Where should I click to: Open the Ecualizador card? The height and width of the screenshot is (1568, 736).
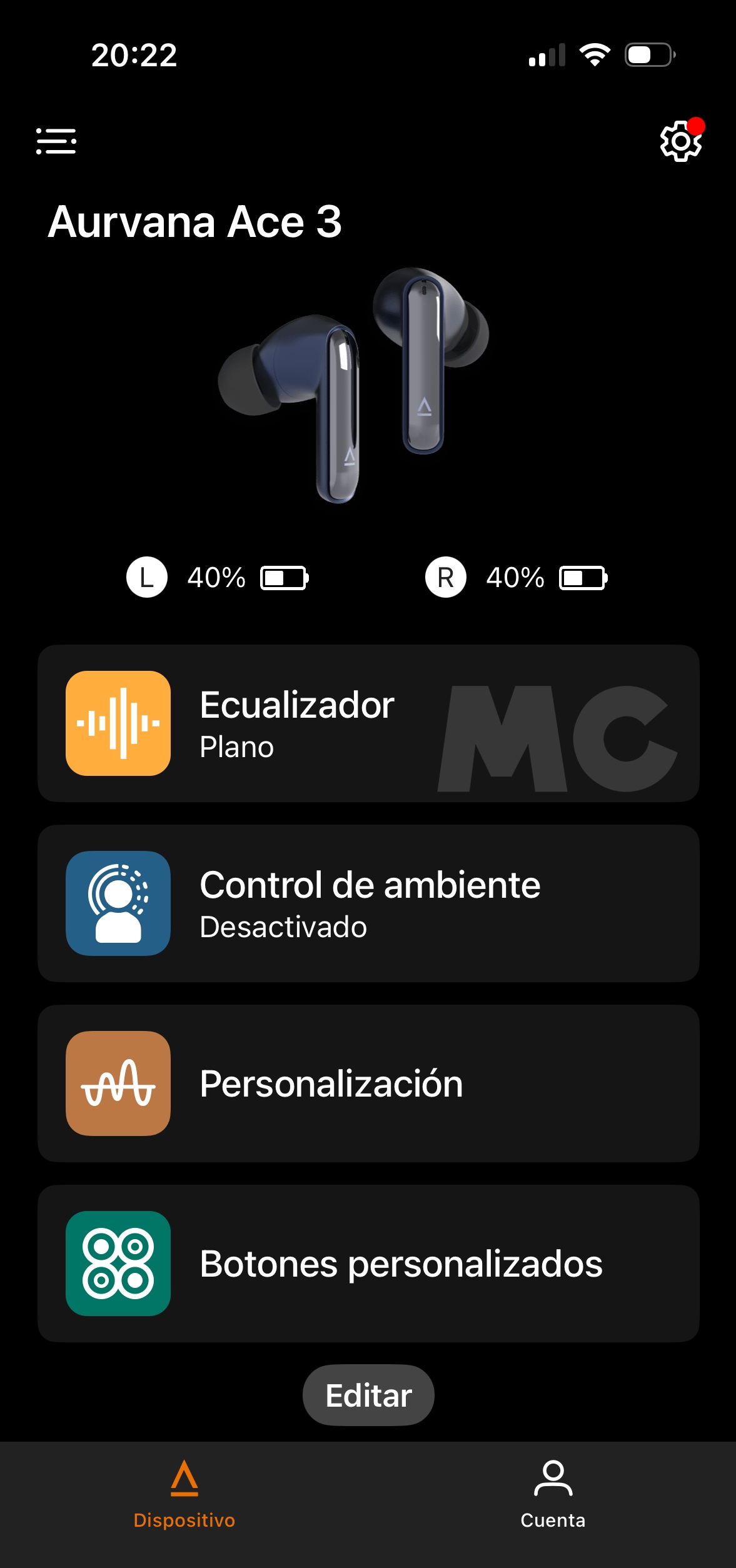[368, 723]
